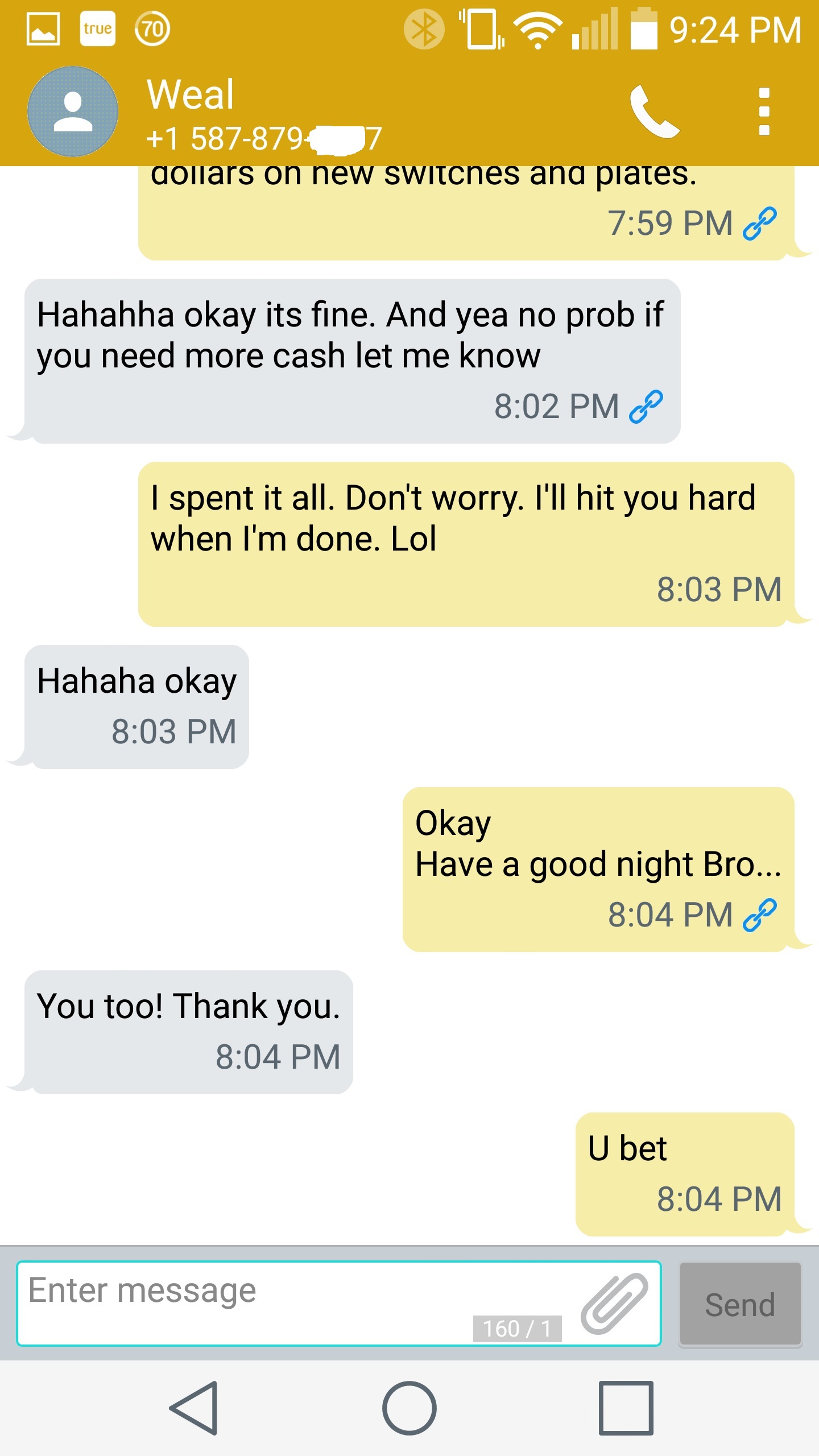The width and height of the screenshot is (819, 1456).
Task: Open the three-dot overflow menu
Action: (764, 111)
